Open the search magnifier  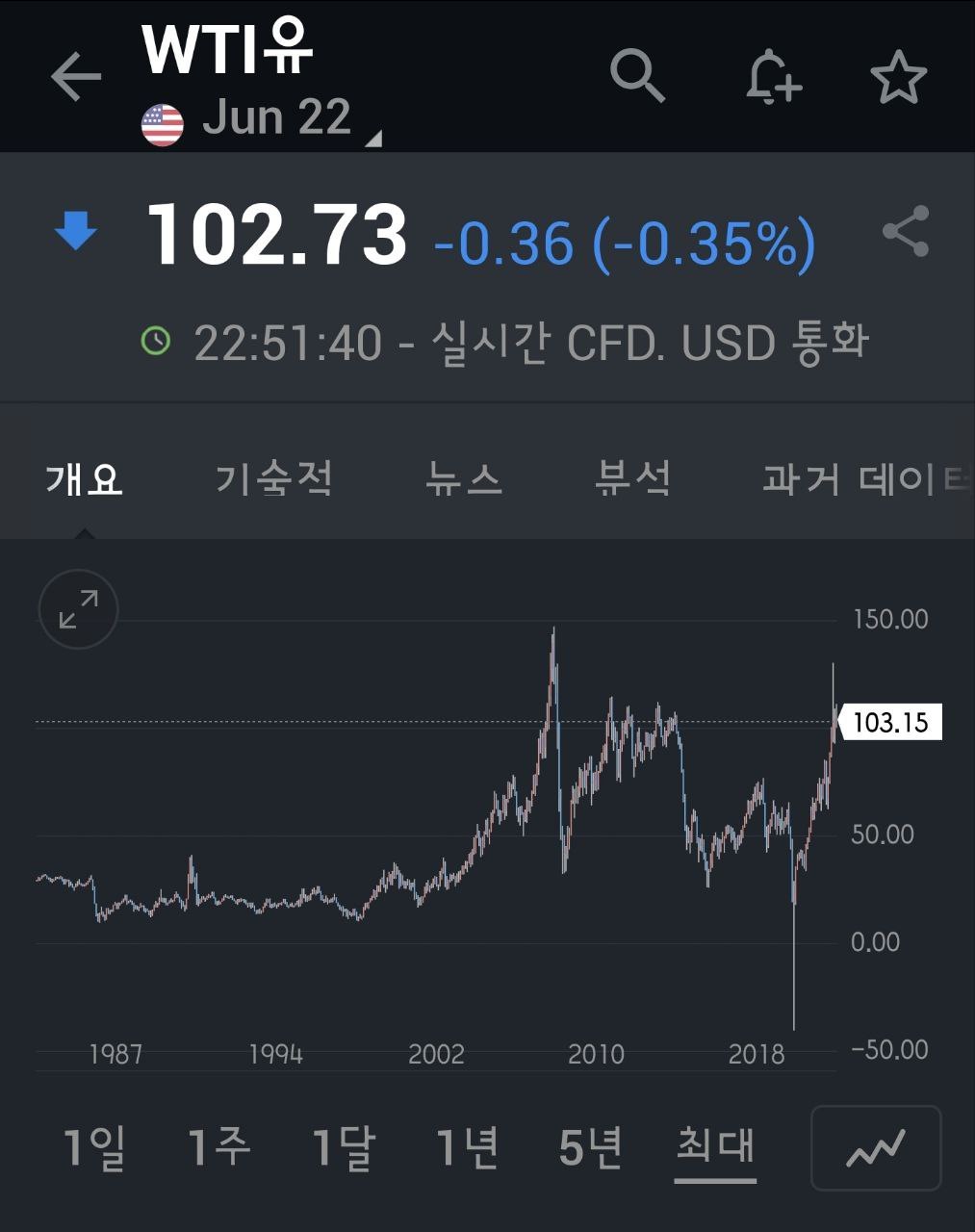tap(637, 75)
